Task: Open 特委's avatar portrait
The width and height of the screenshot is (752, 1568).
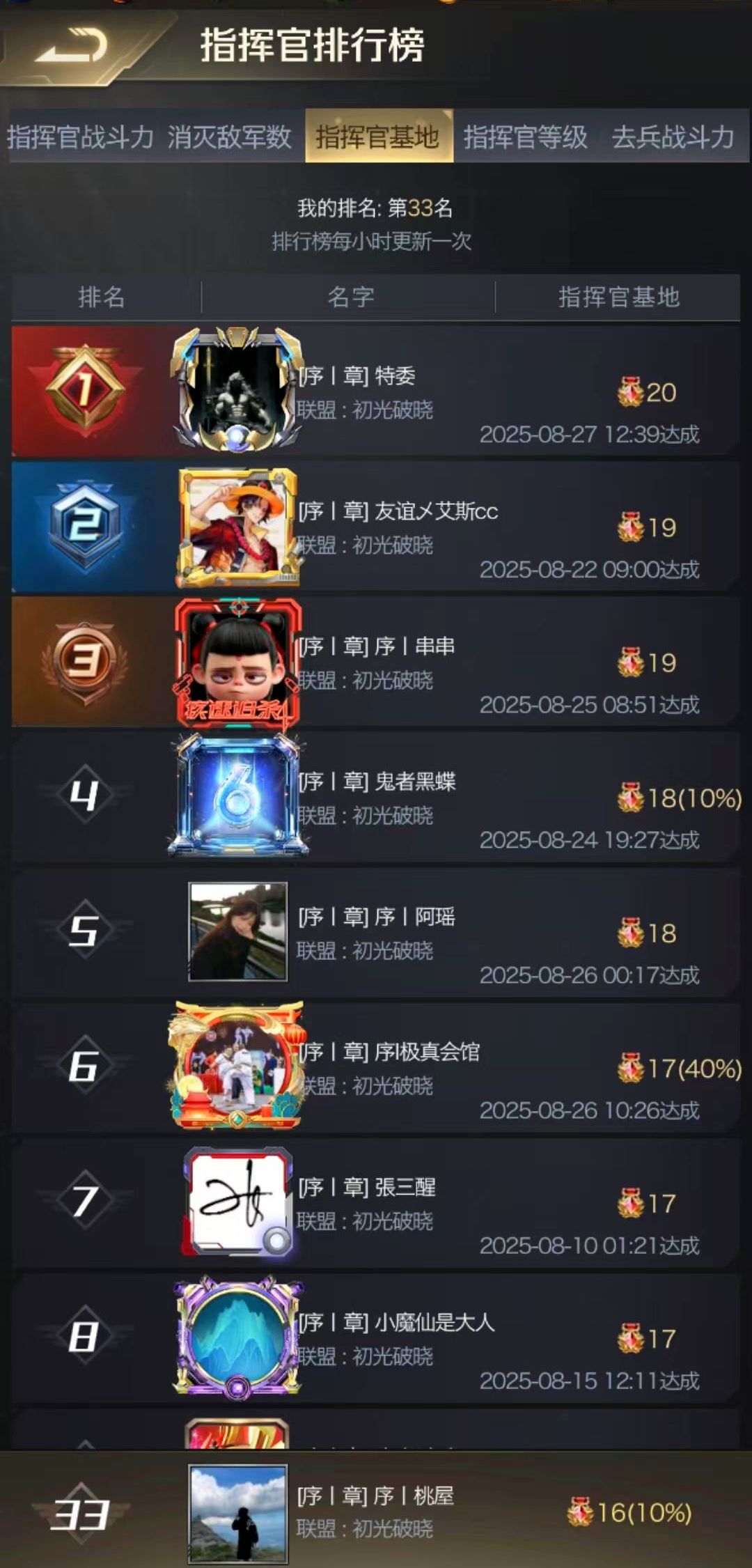Action: (237, 390)
